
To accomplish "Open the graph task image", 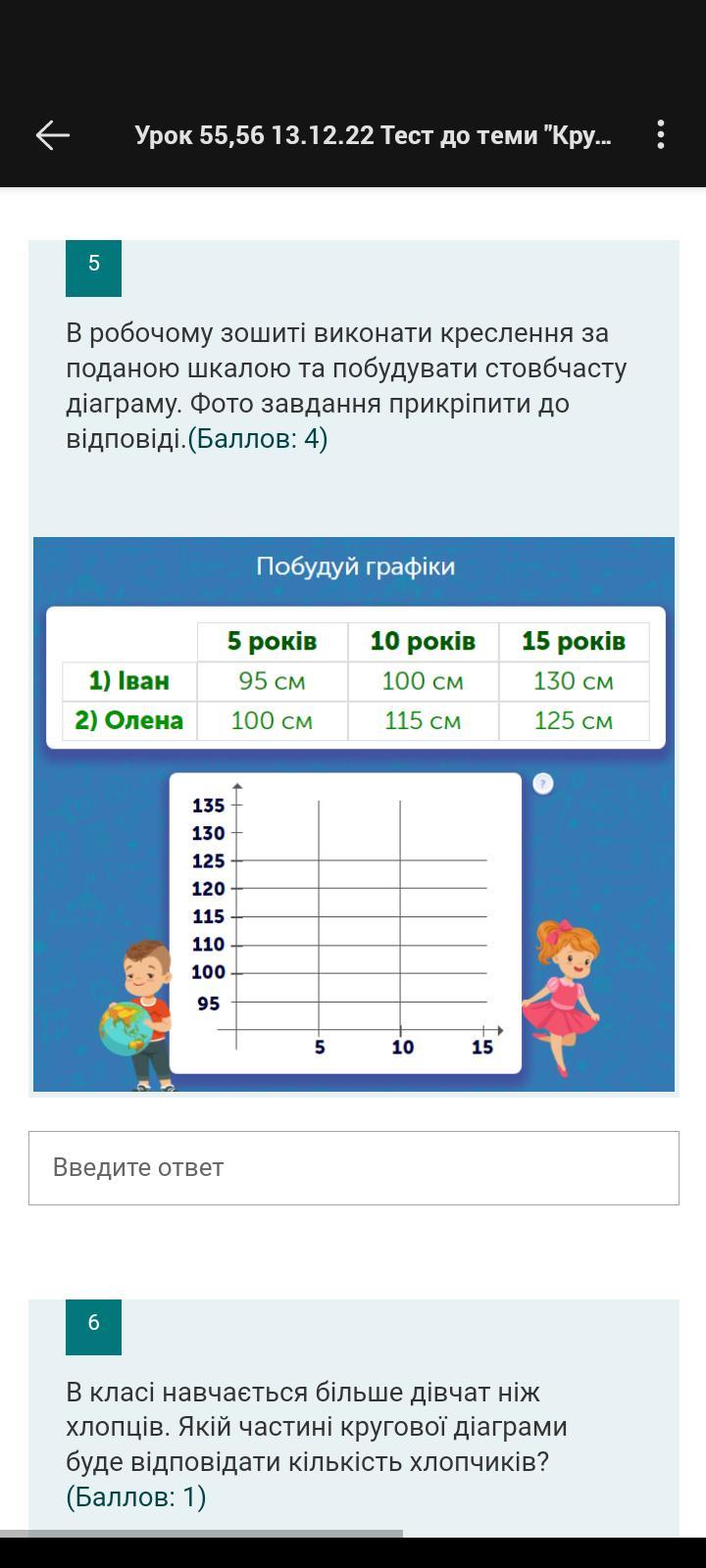I will click(x=354, y=814).
